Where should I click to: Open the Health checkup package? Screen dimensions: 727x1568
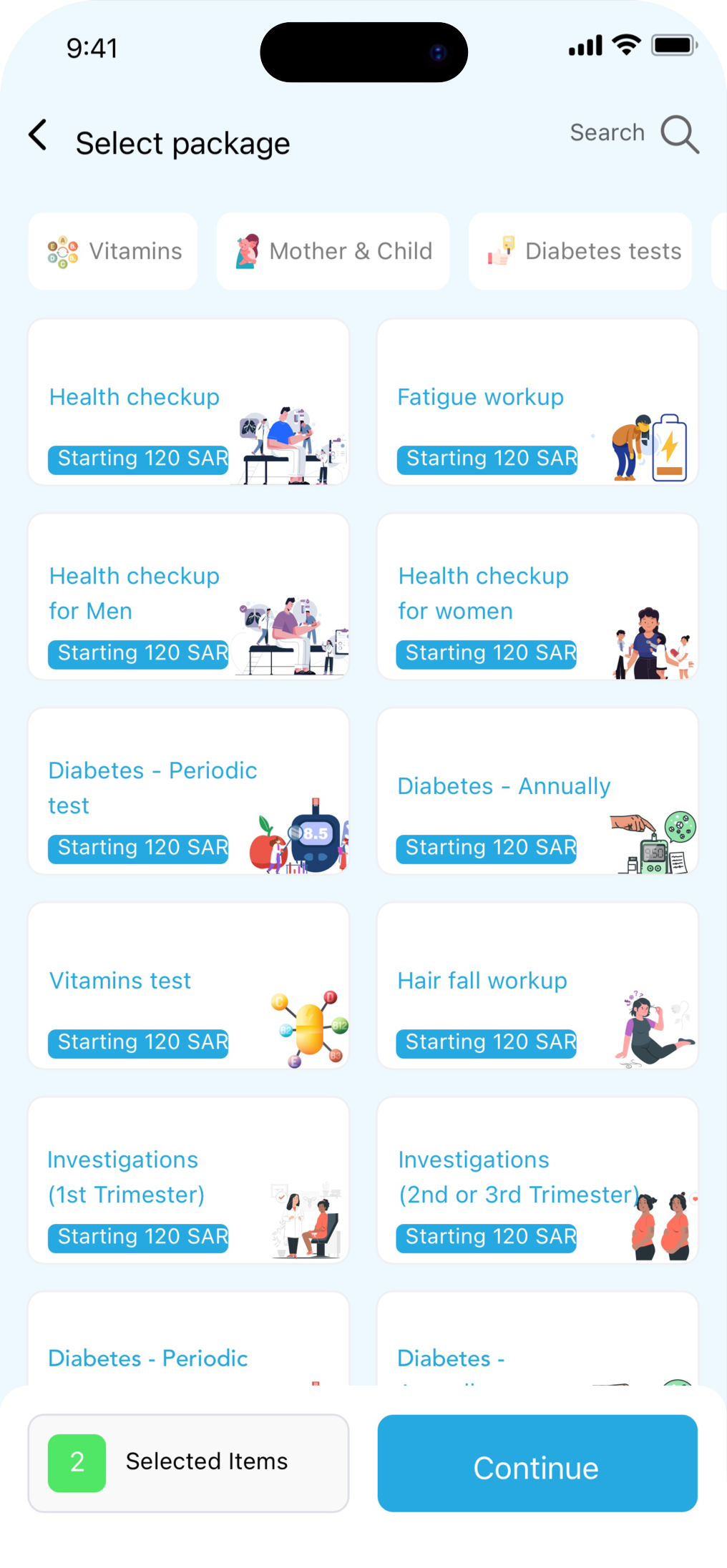188,402
